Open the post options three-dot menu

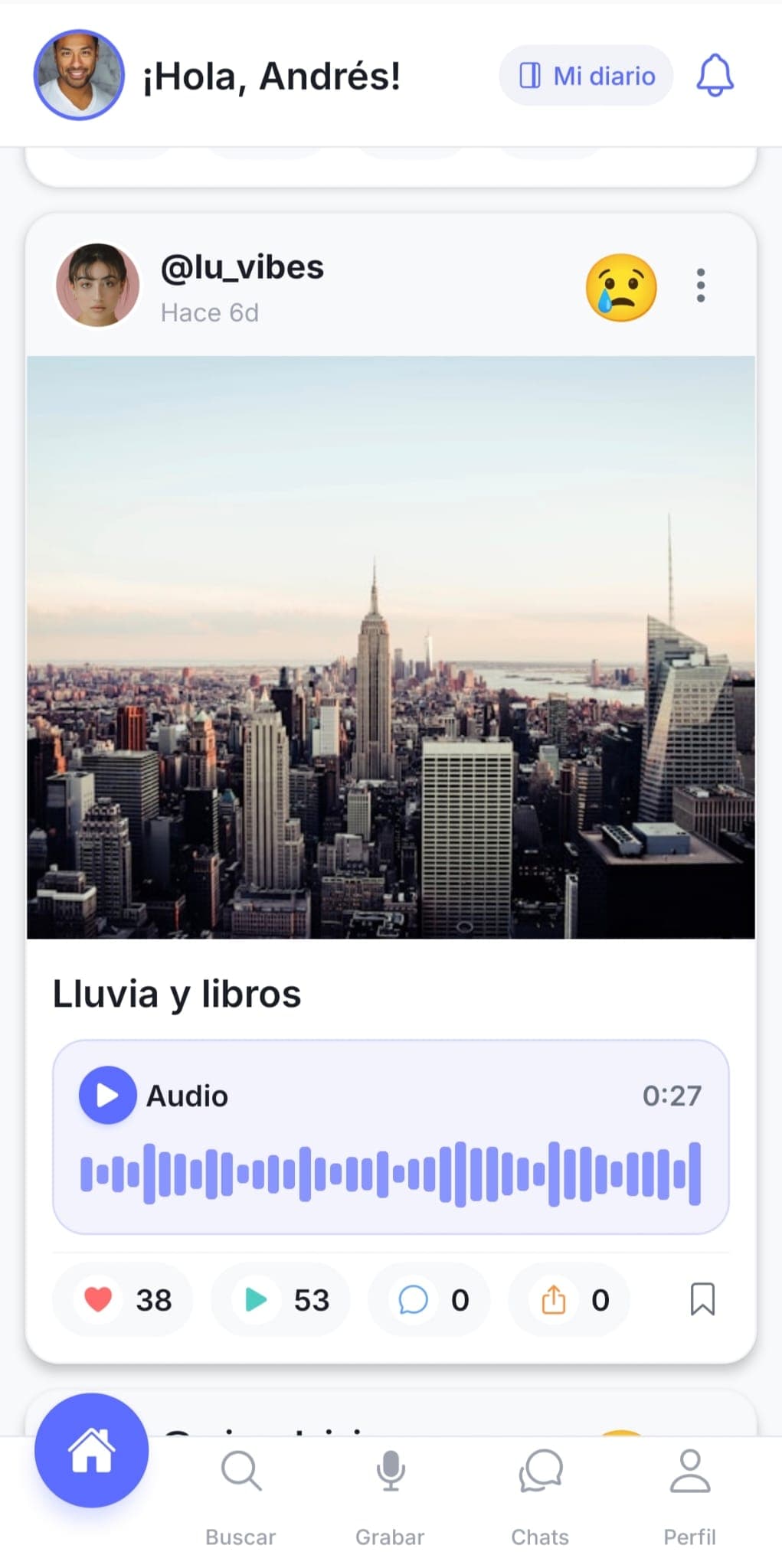pyautogui.click(x=700, y=286)
